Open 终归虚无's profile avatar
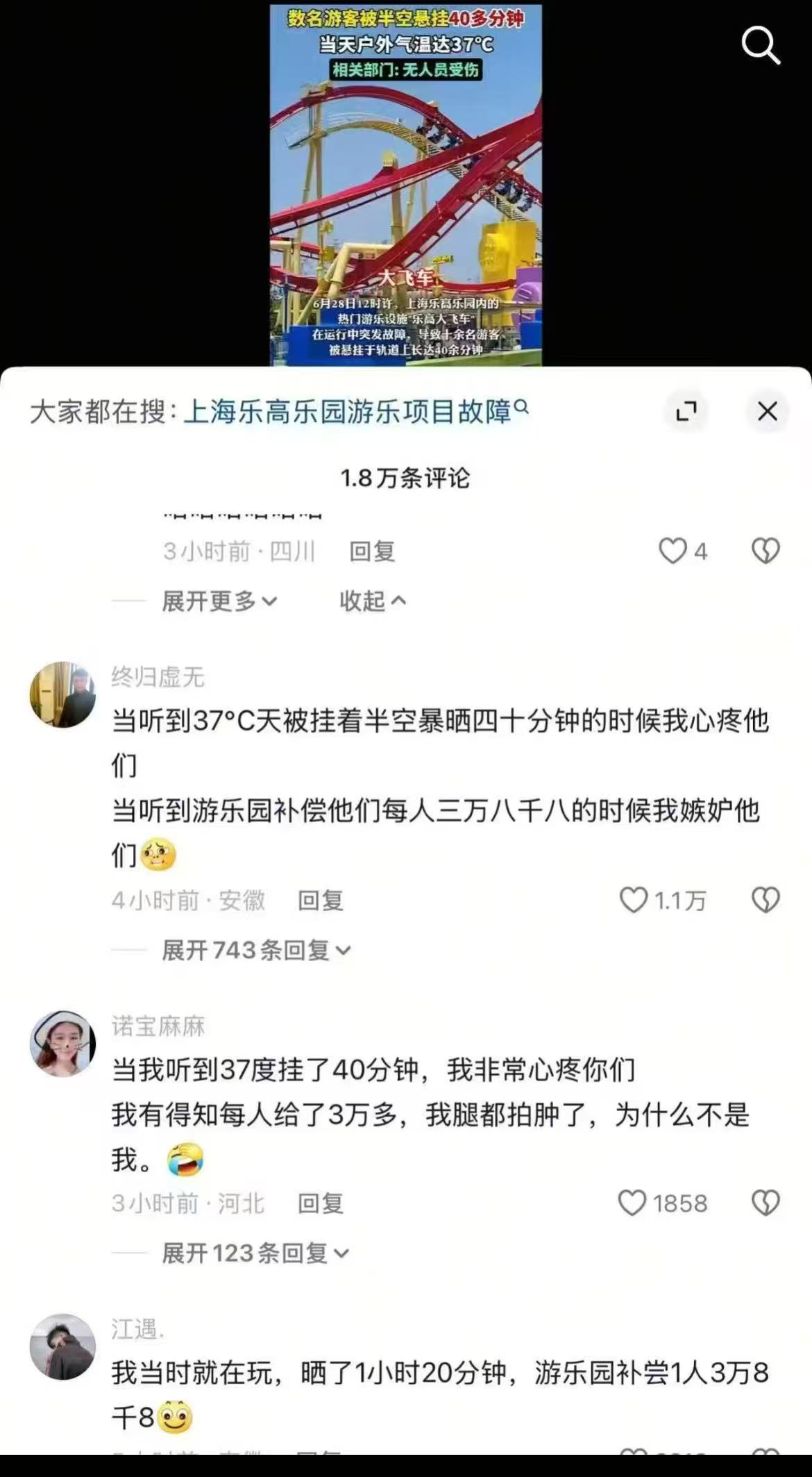 62,694
